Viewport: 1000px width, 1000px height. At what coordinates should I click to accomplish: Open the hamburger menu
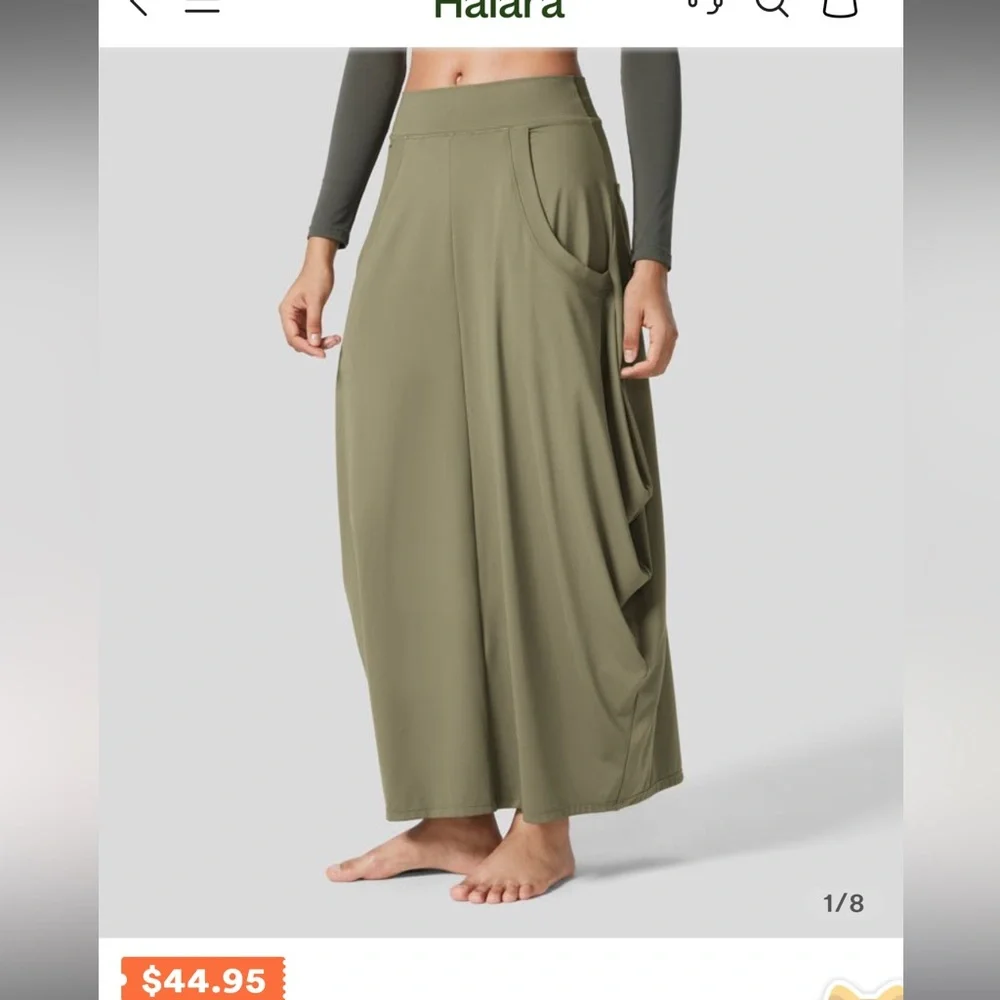[x=202, y=6]
